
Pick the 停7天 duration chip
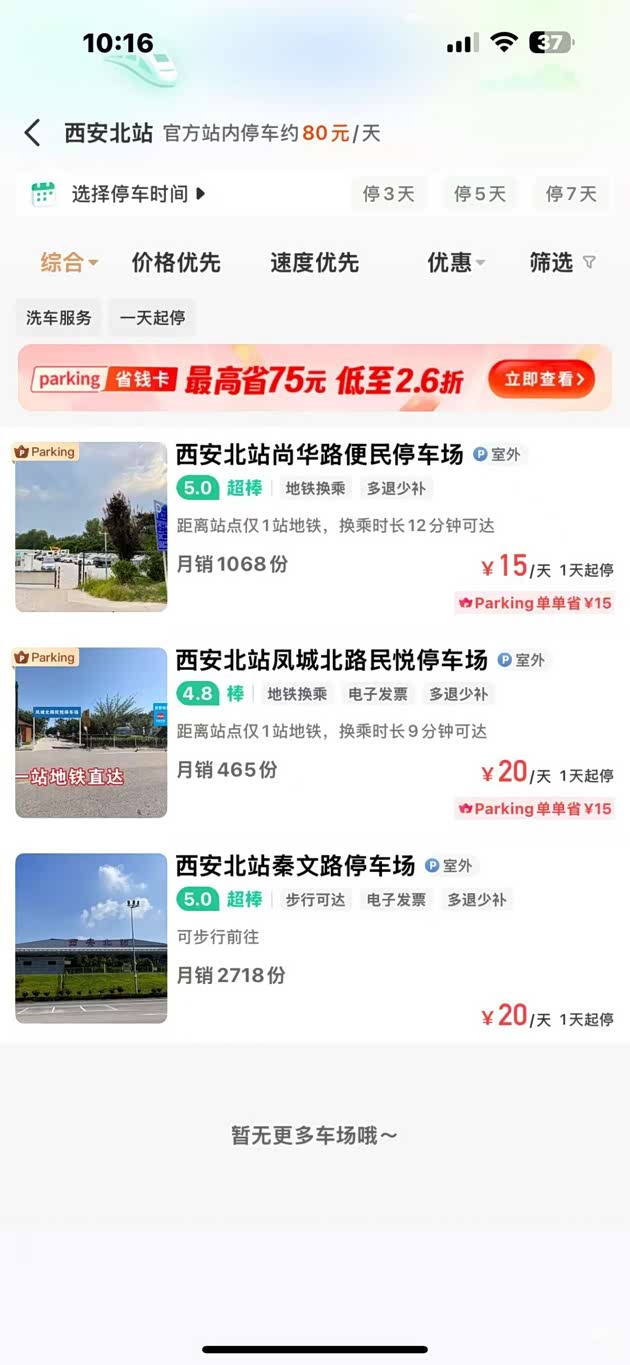point(571,194)
